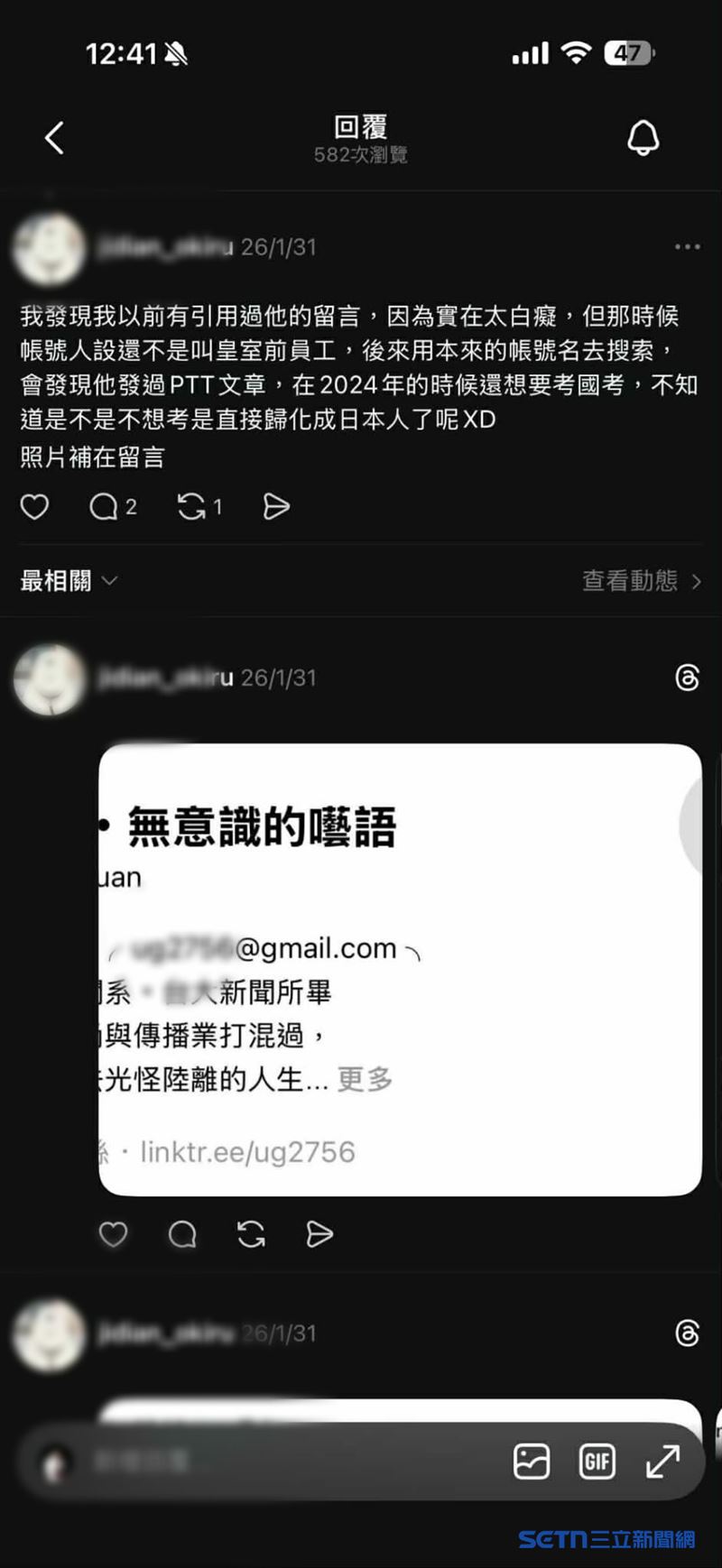The height and width of the screenshot is (1568, 722).
Task: Share the main post via the send icon
Action: pos(276,507)
